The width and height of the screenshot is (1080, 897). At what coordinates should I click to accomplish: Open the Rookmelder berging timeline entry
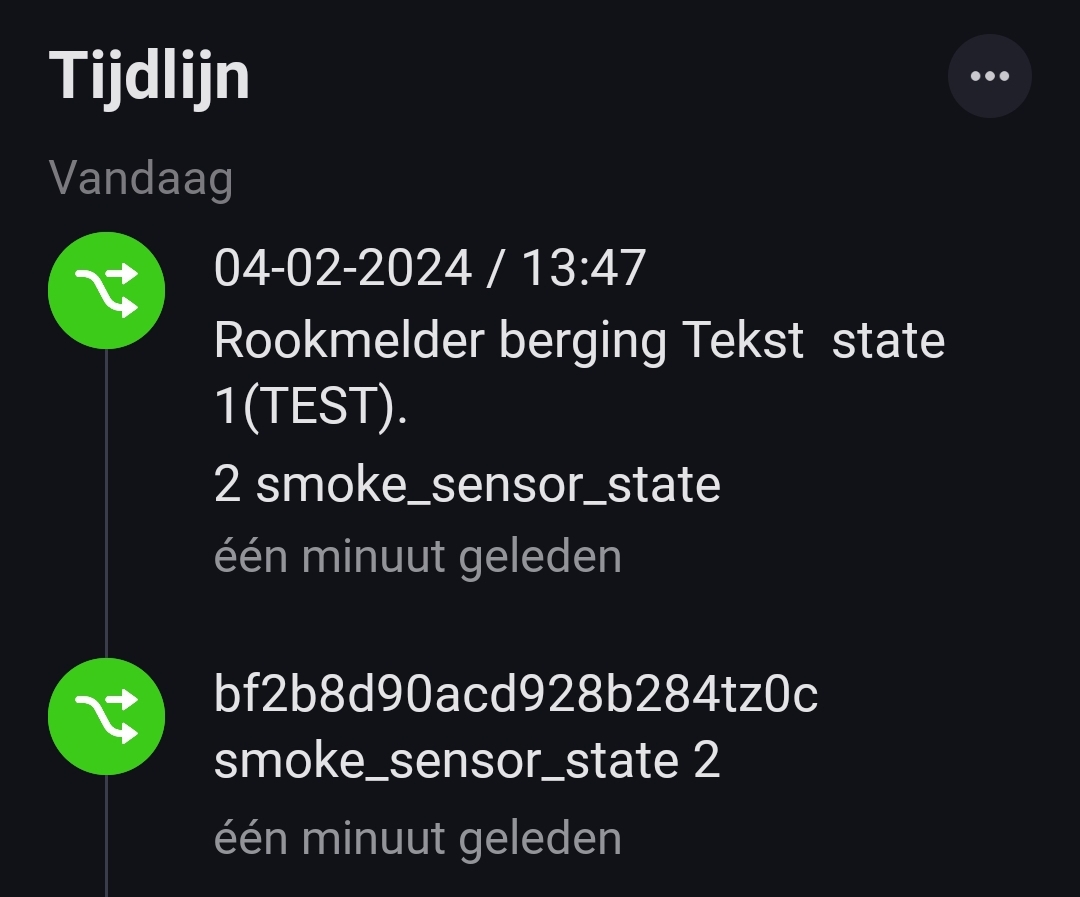578,376
